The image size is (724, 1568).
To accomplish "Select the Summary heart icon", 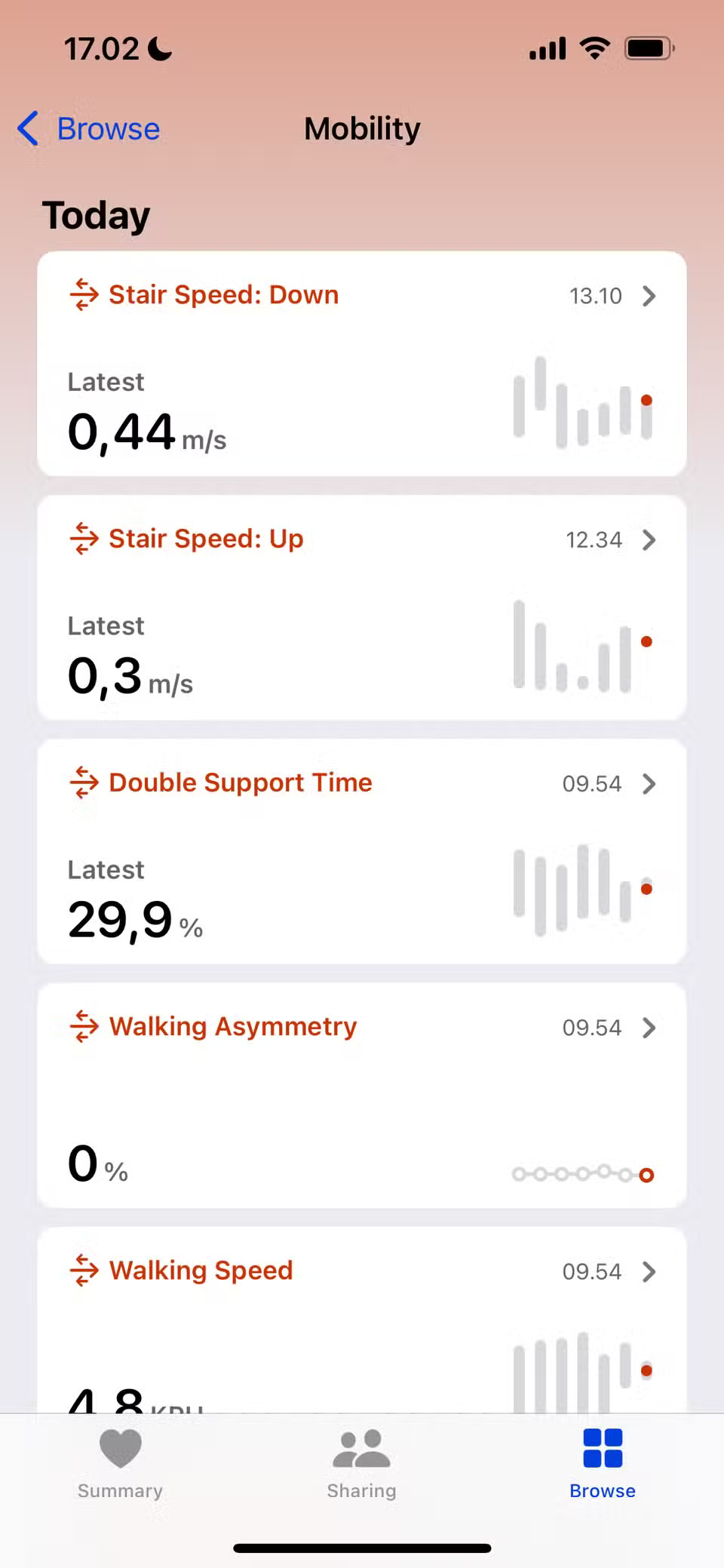I will coord(120,1448).
